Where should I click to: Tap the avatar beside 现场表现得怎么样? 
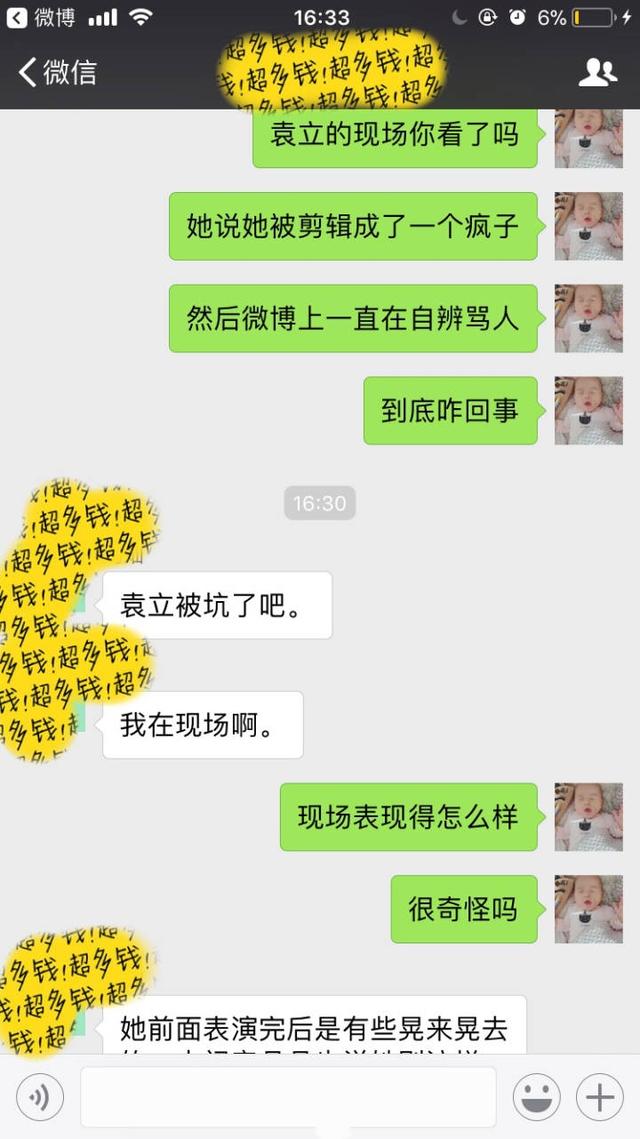588,817
